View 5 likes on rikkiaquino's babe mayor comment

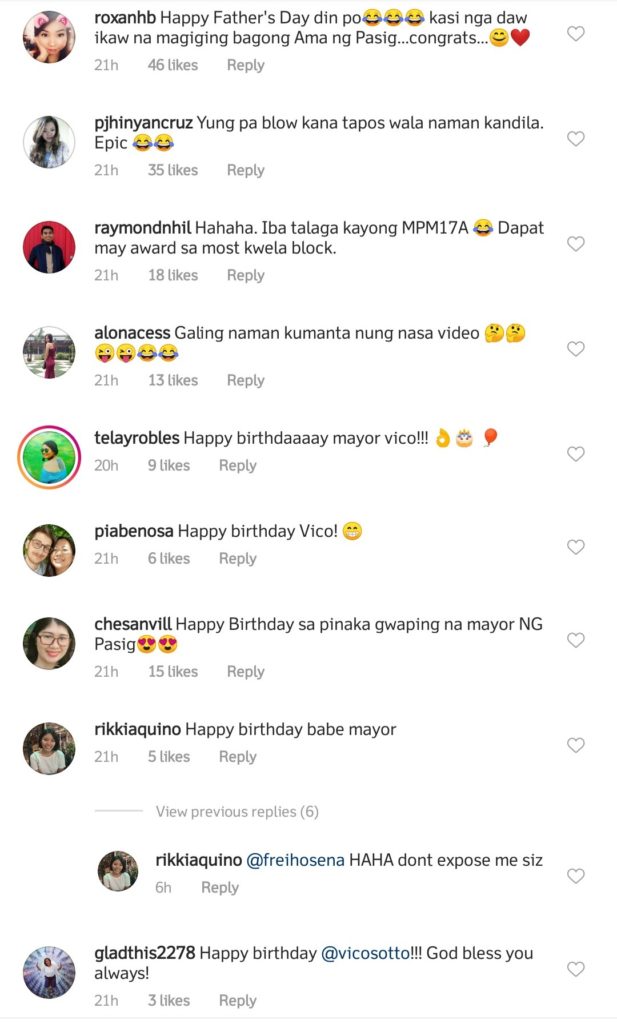169,756
